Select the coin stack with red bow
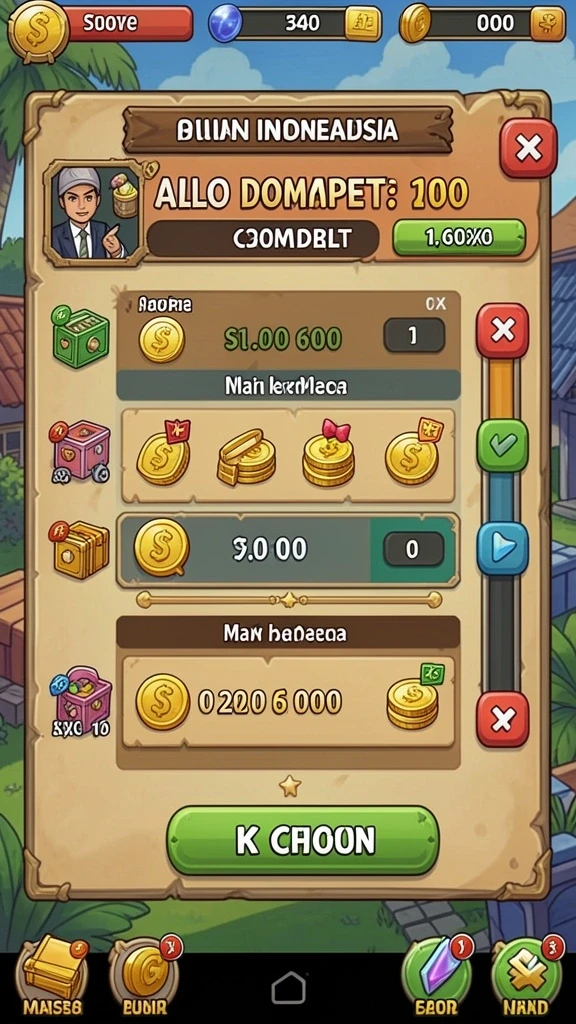576x1024 pixels. [x=328, y=453]
